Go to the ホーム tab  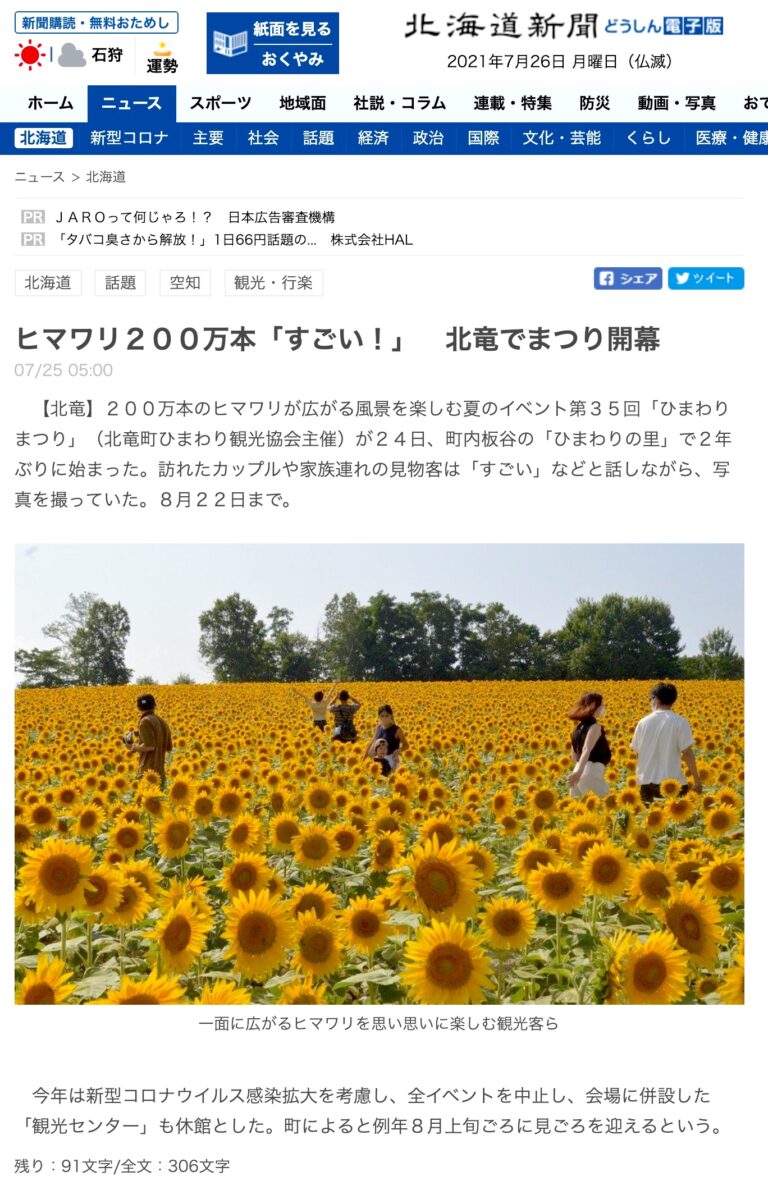[x=50, y=103]
